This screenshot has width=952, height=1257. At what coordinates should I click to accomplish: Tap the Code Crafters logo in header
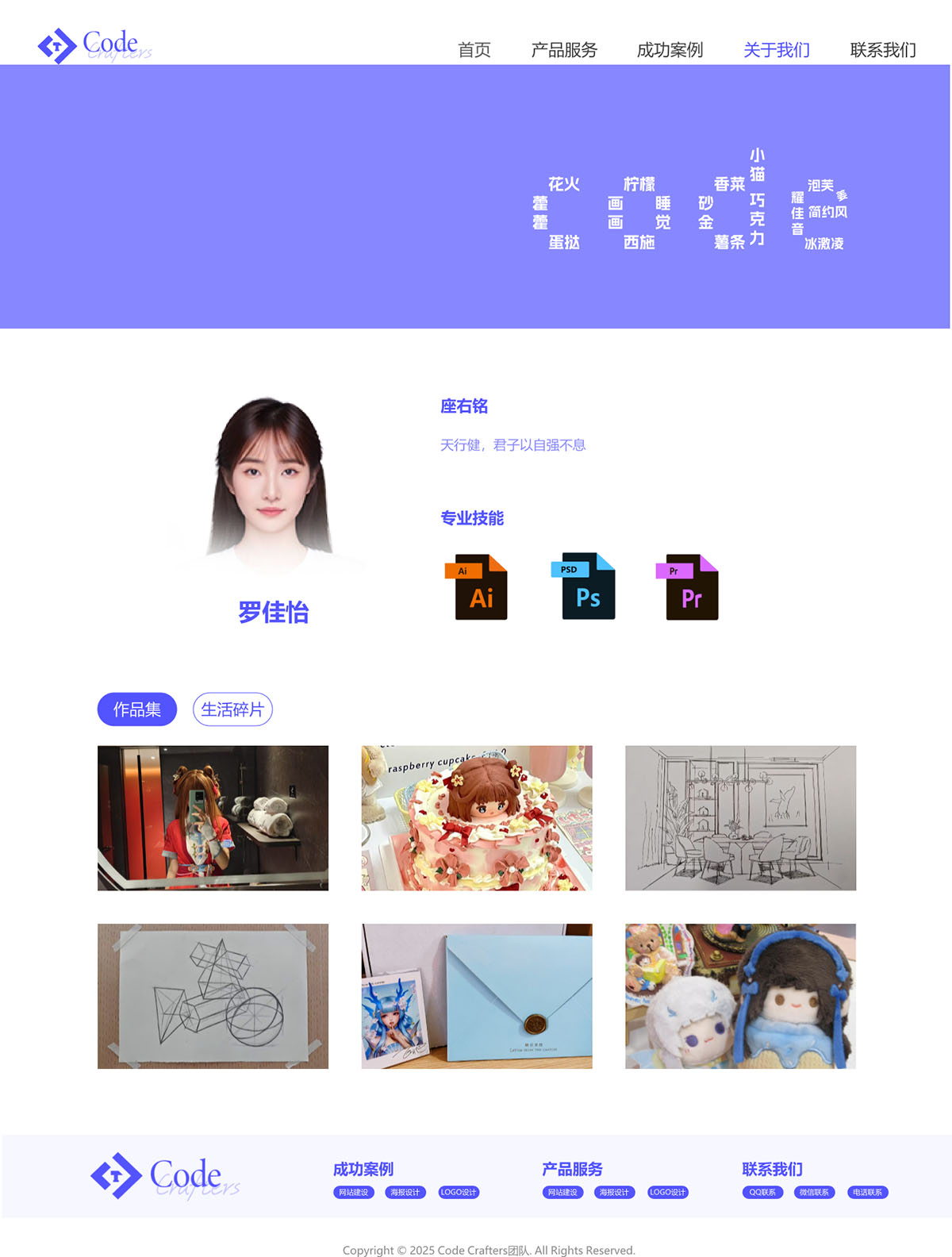(x=94, y=45)
